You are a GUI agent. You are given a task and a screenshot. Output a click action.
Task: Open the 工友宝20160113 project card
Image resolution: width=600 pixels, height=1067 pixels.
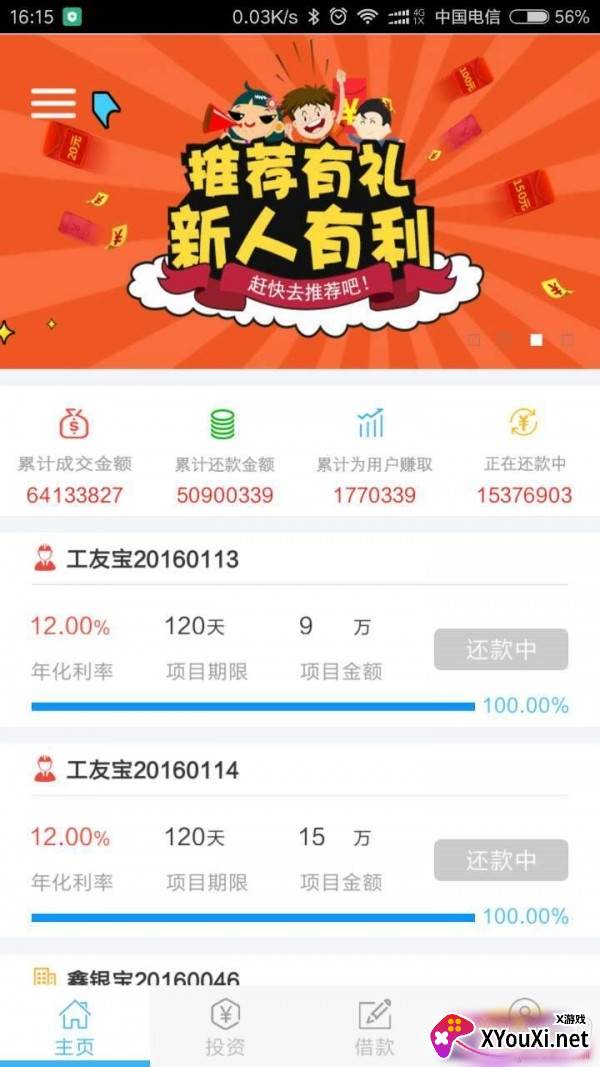[x=300, y=629]
